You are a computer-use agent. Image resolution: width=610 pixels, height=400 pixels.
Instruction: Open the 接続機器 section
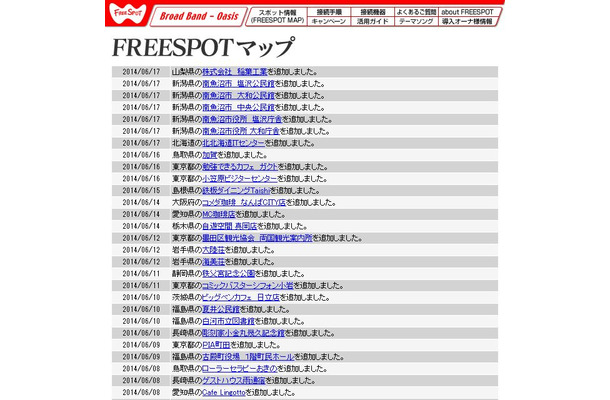[373, 10]
